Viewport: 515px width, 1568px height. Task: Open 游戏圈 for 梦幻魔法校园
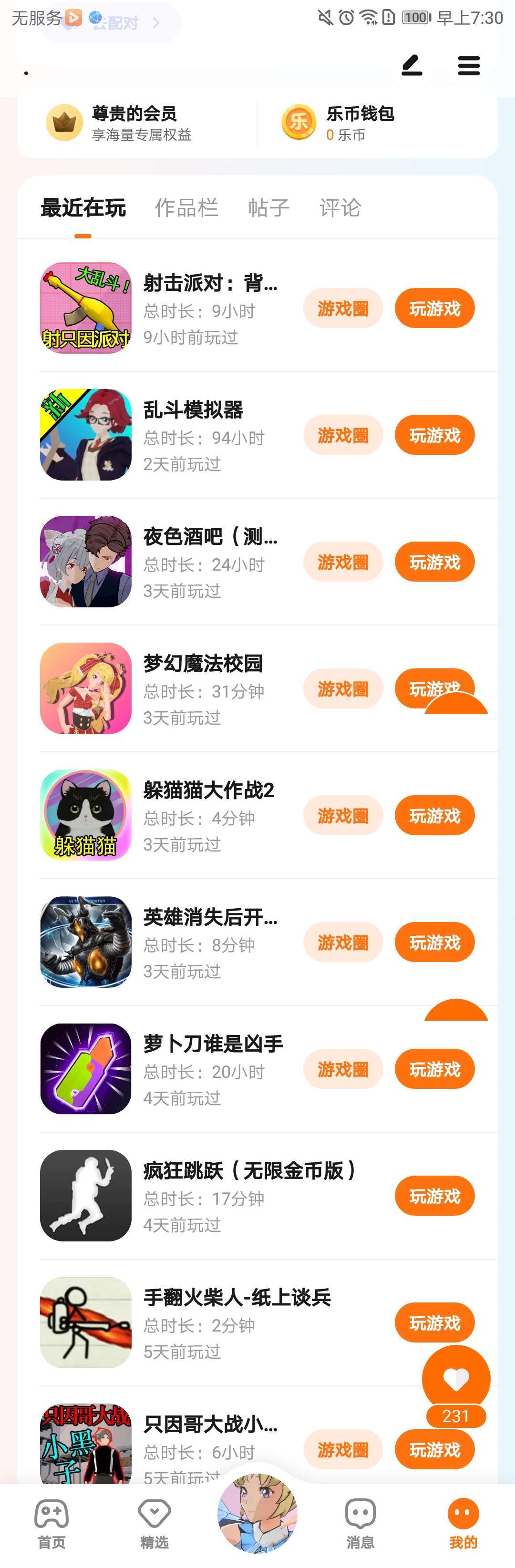click(x=343, y=688)
